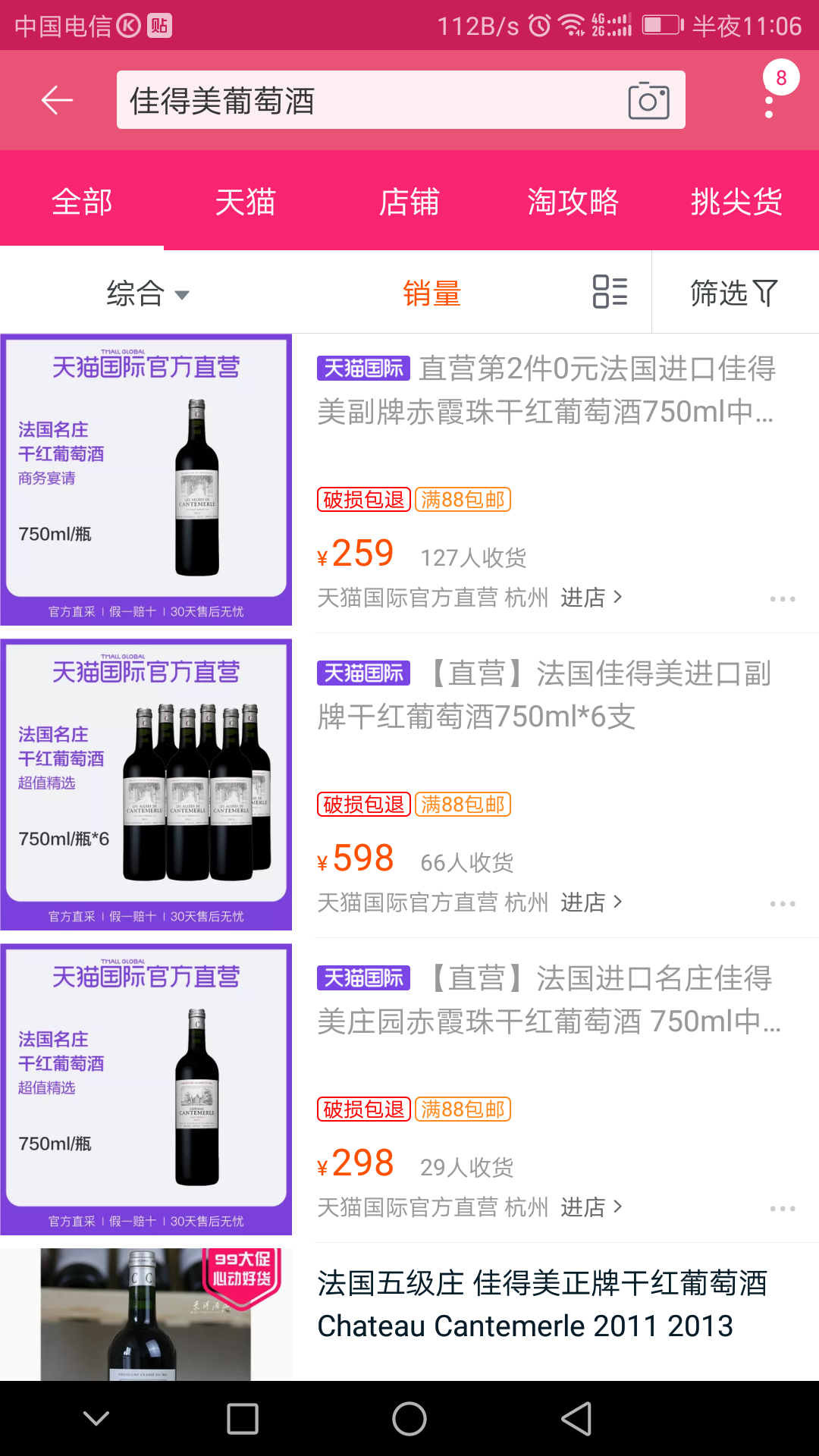Viewport: 819px width, 1456px height.
Task: Switch to the 店铺 tab
Action: (409, 202)
